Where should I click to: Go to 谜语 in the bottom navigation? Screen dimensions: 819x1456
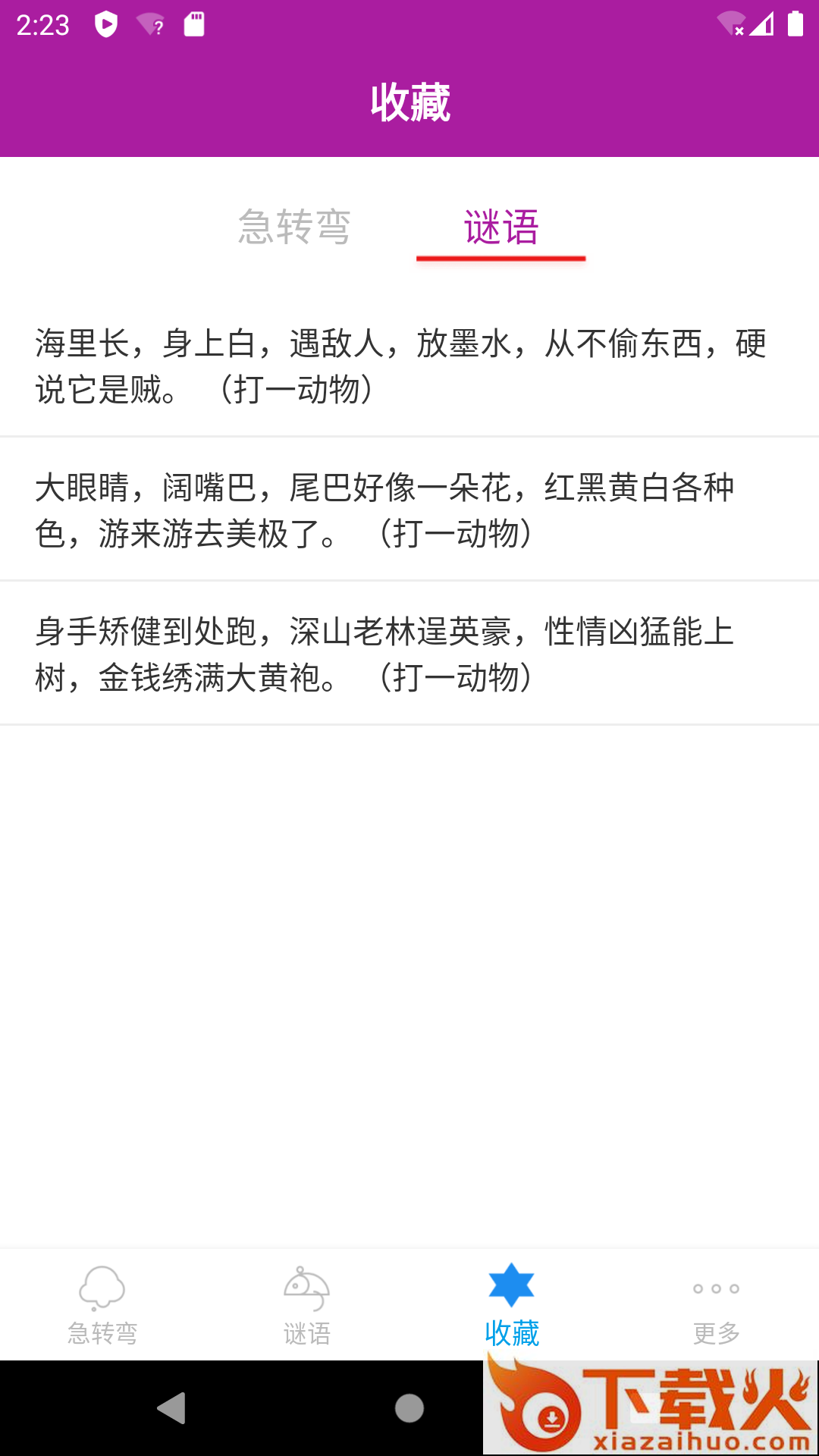click(x=307, y=1304)
